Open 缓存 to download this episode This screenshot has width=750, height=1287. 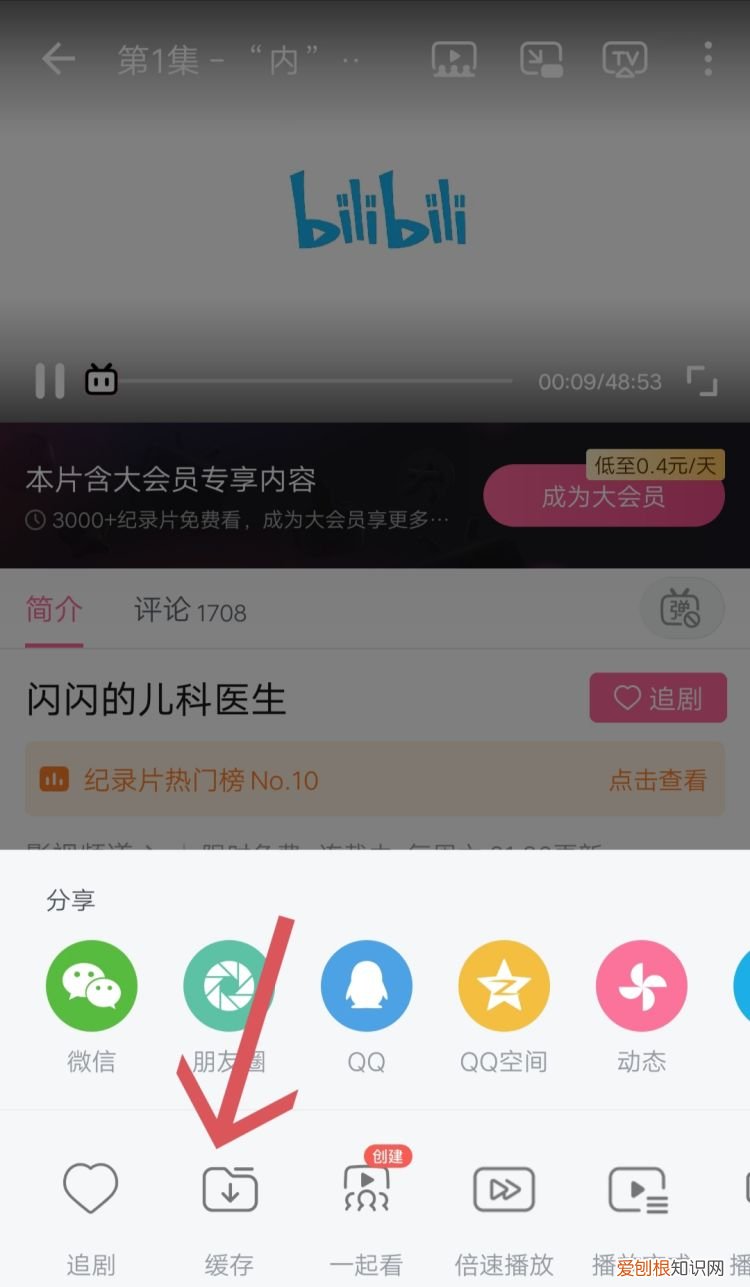click(228, 1190)
